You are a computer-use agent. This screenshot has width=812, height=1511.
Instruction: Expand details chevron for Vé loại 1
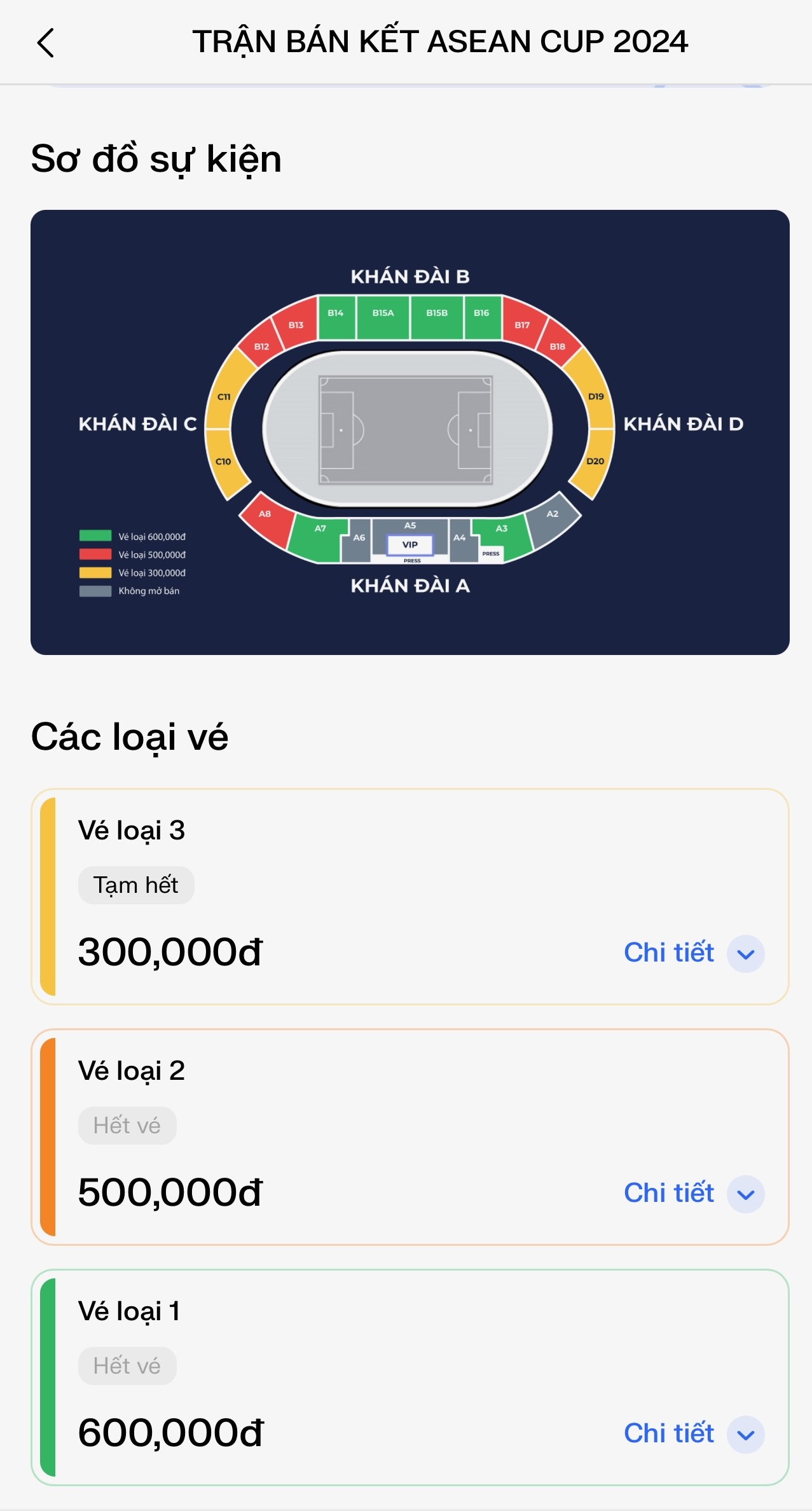click(745, 1433)
